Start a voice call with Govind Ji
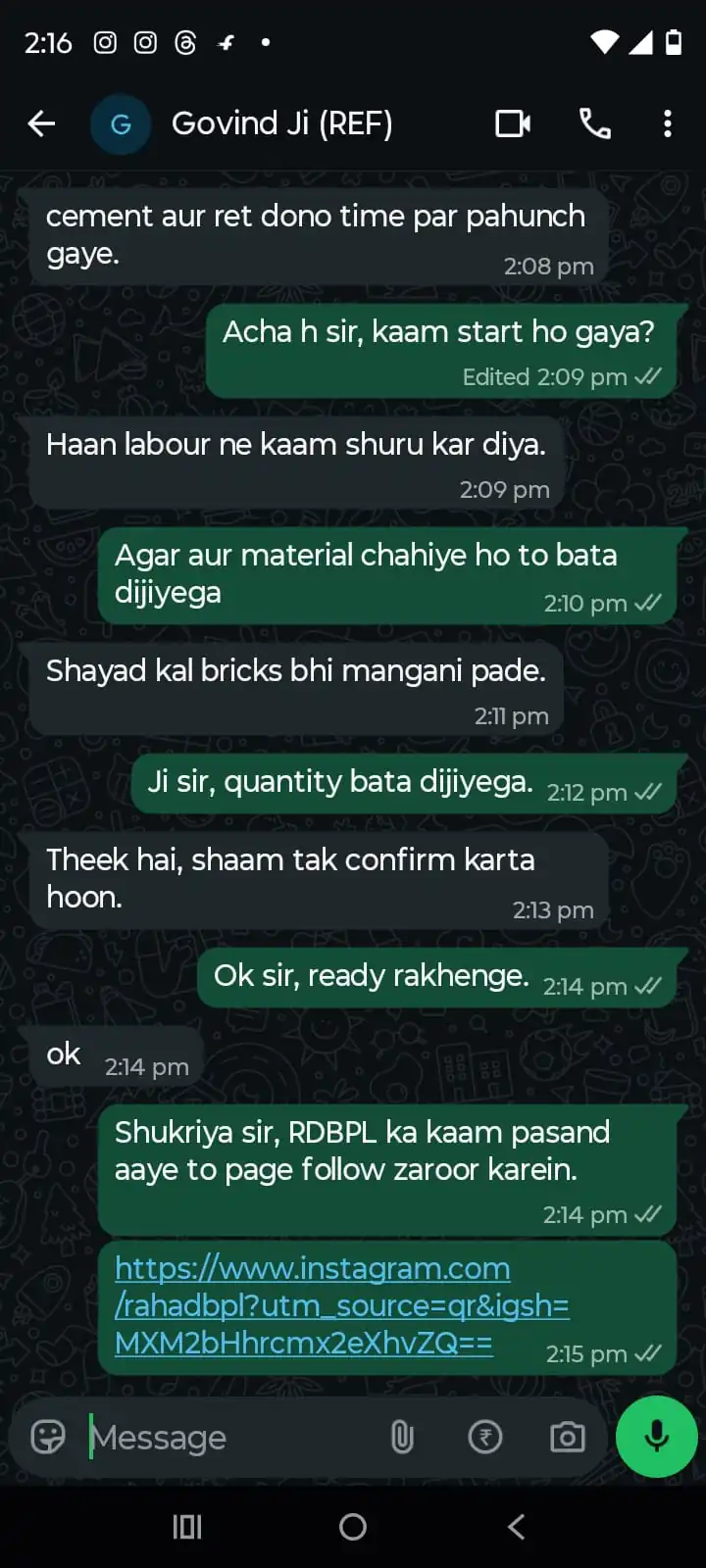The image size is (706, 1568). point(595,123)
